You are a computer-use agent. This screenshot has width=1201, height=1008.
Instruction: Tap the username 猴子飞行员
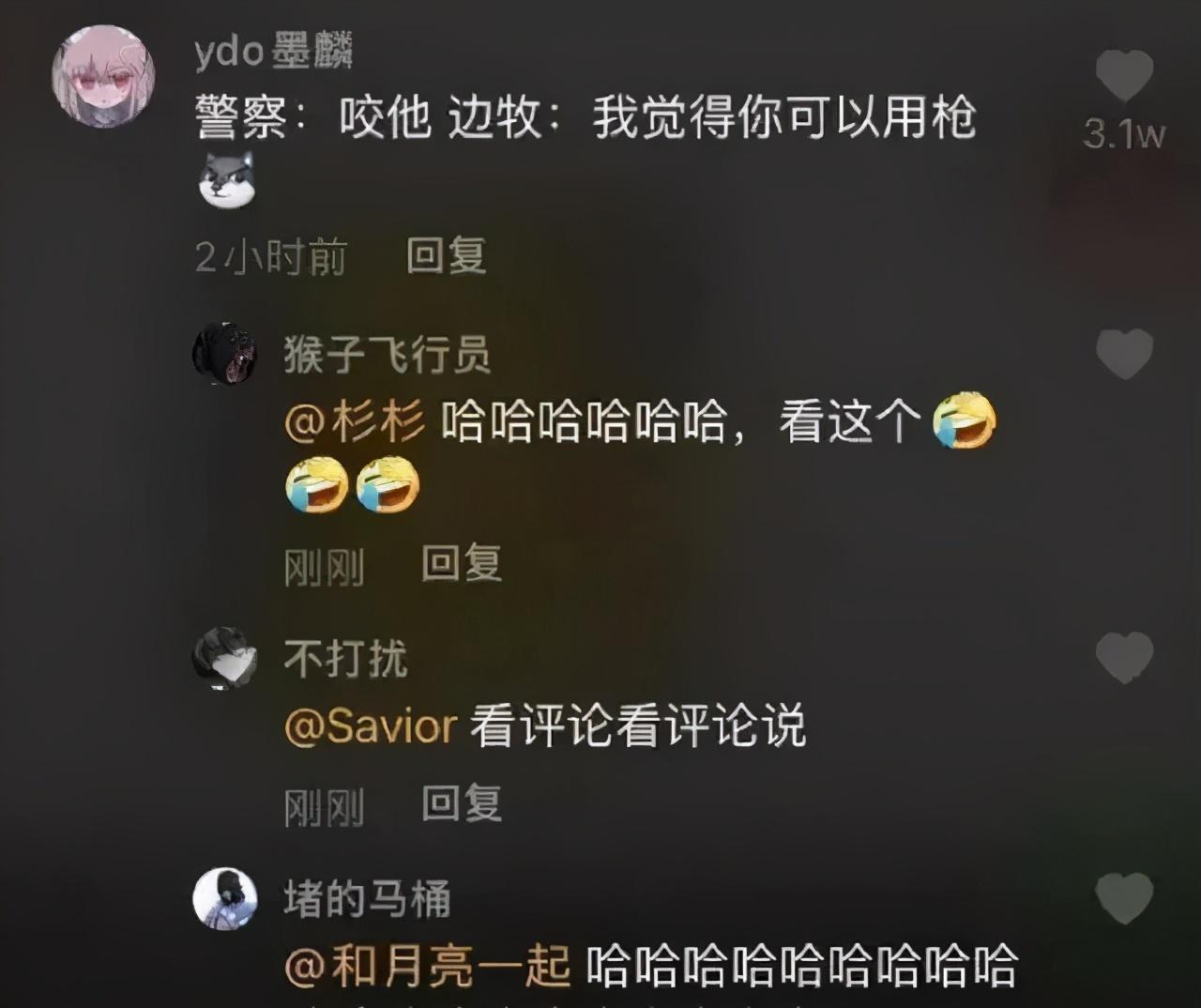point(387,355)
